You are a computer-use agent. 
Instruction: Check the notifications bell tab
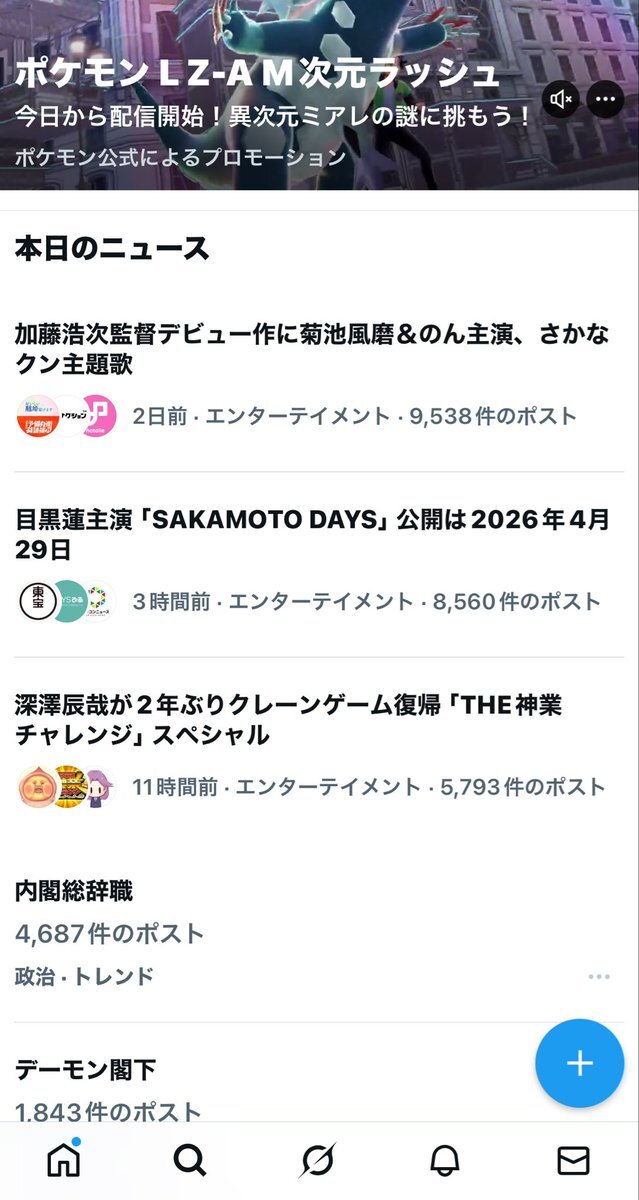click(x=445, y=1160)
